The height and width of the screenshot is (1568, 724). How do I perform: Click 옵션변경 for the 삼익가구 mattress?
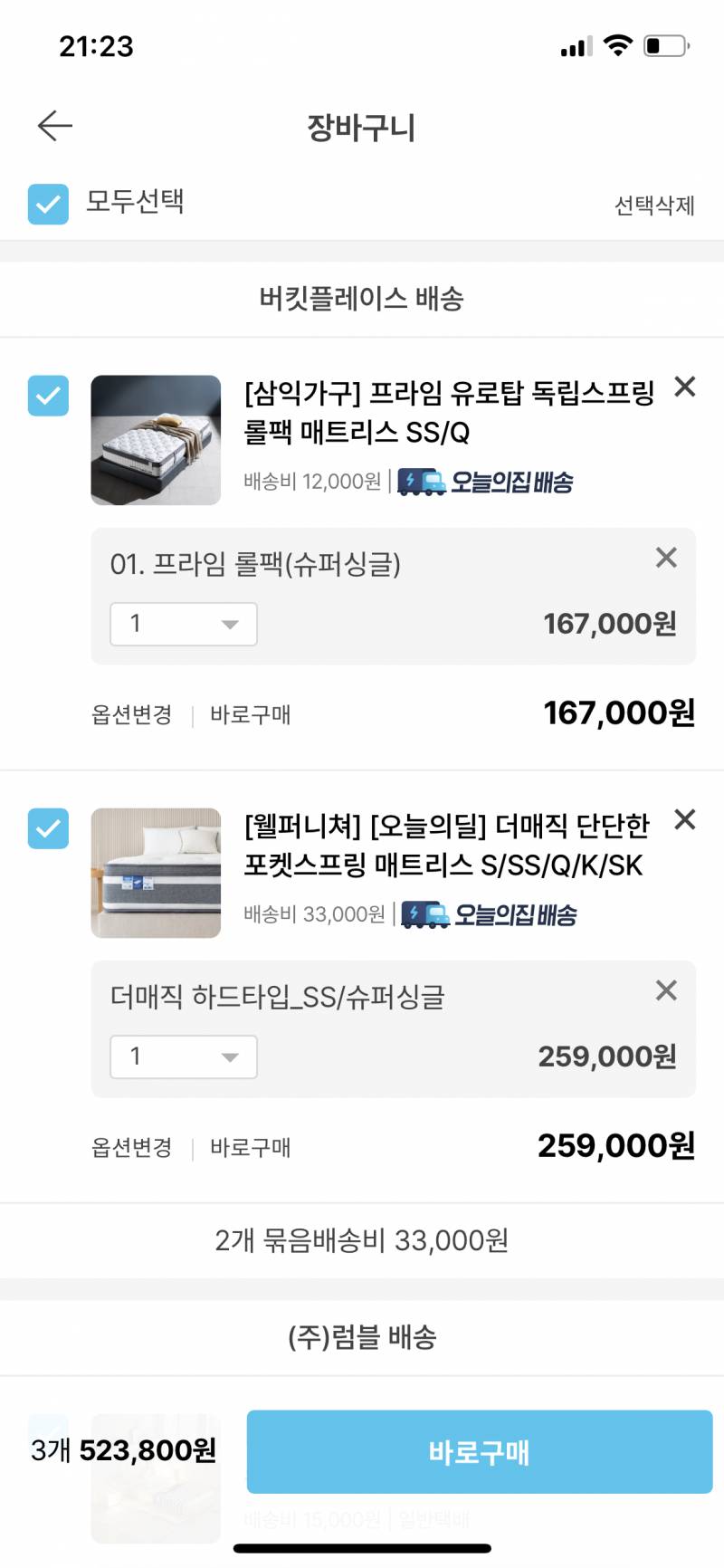[132, 715]
